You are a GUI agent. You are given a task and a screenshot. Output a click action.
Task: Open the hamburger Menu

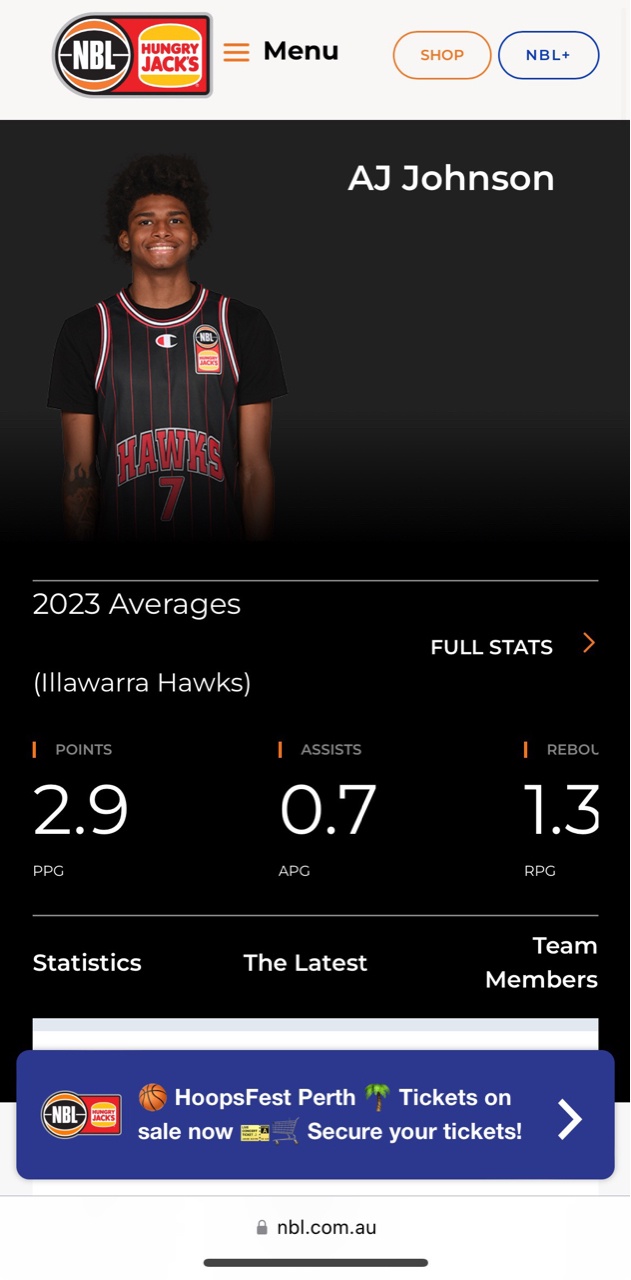pyautogui.click(x=281, y=51)
